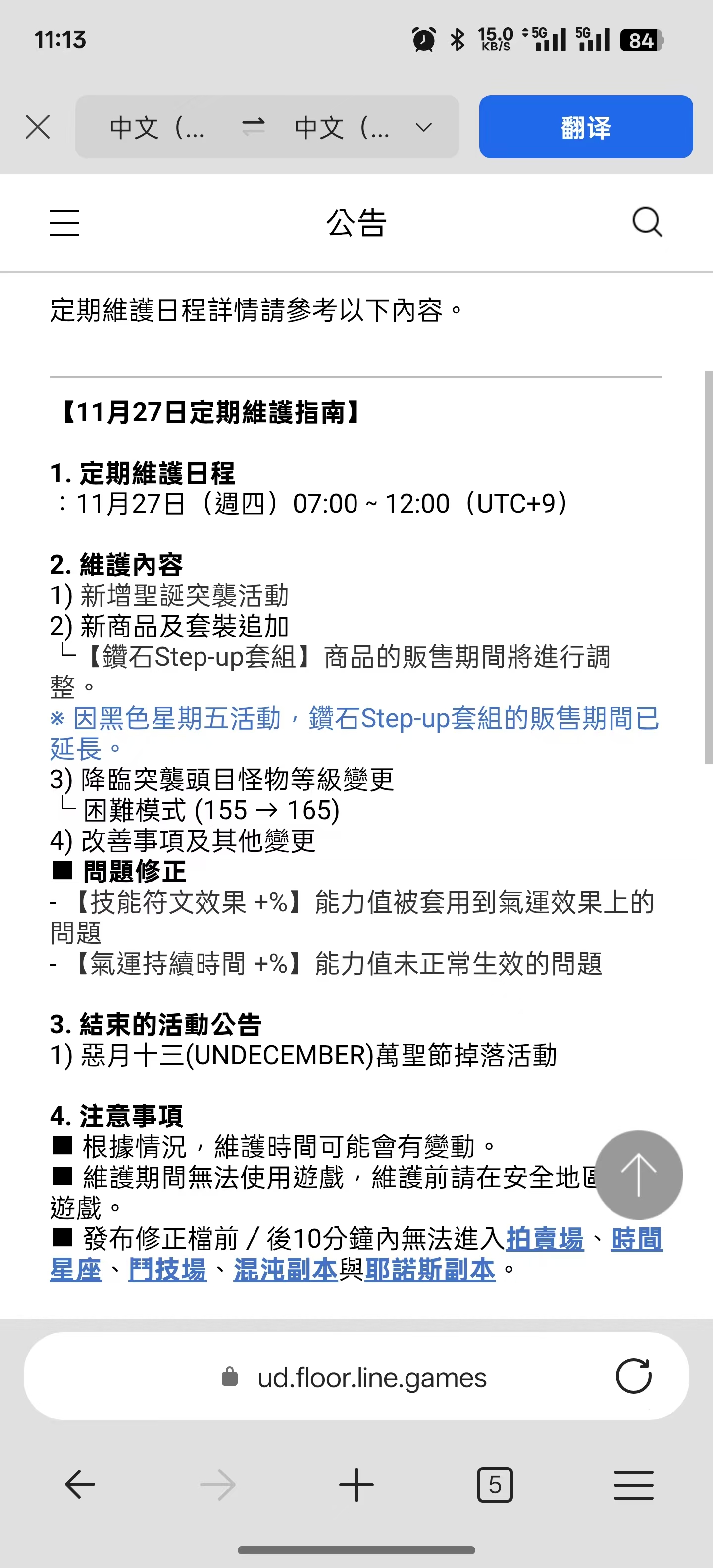
Task: Open the translation language dropdown
Action: [x=423, y=127]
